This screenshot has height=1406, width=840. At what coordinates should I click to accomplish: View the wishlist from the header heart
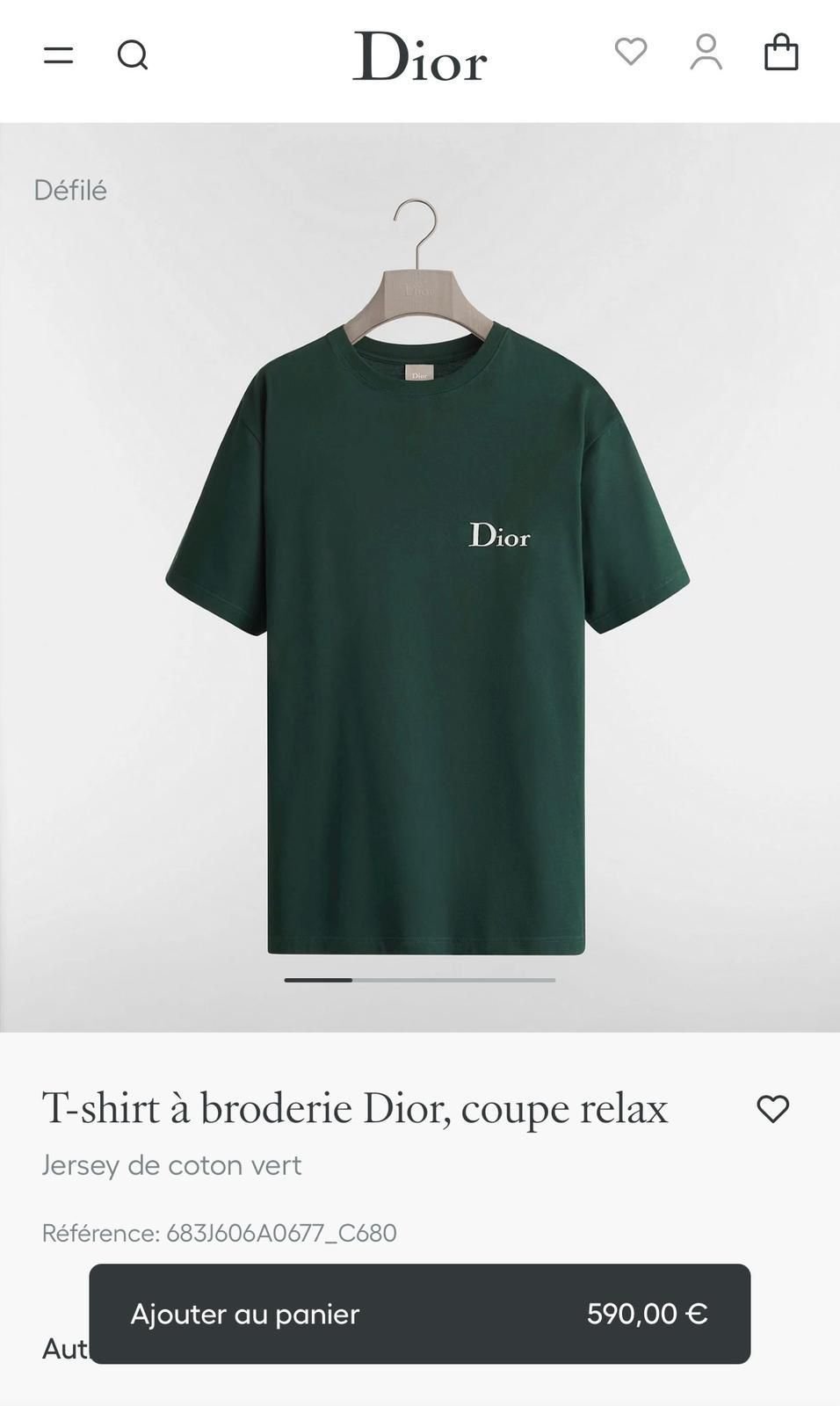630,51
